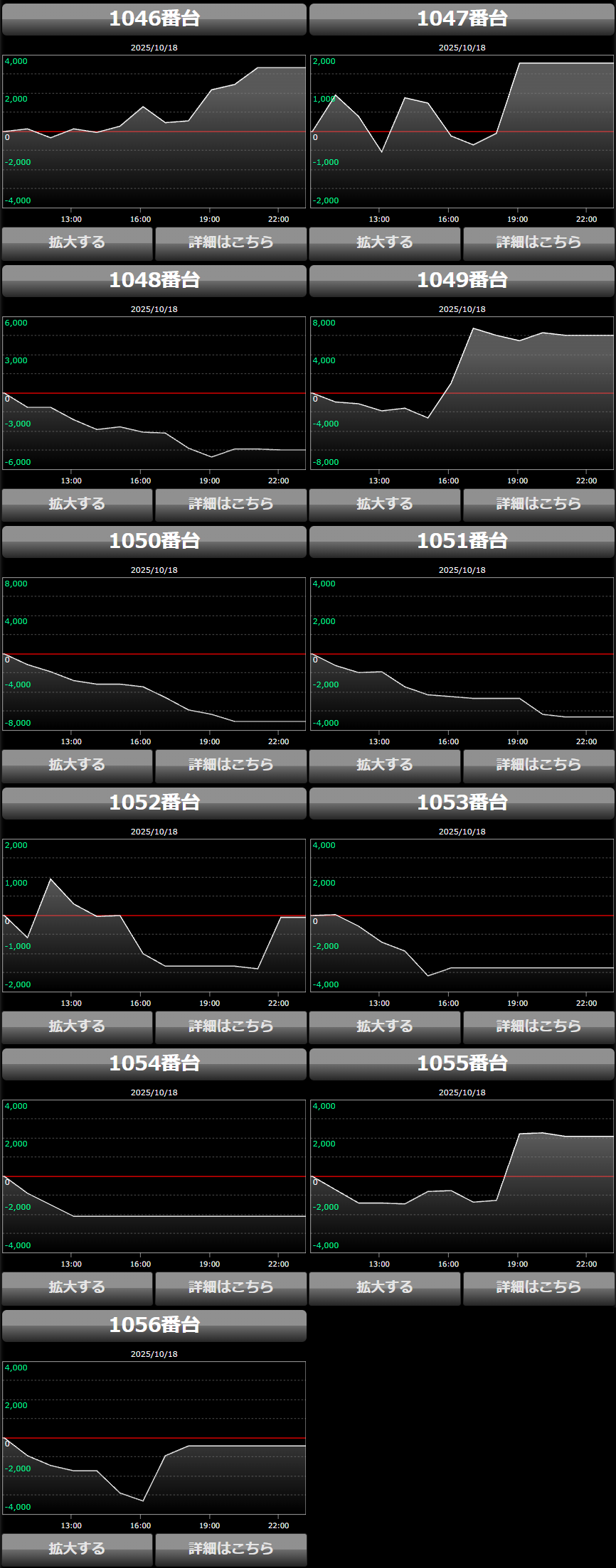Screen dimensions: 616x1568
Task: Tap 拡大する for 1050番台
Action: tap(77, 766)
